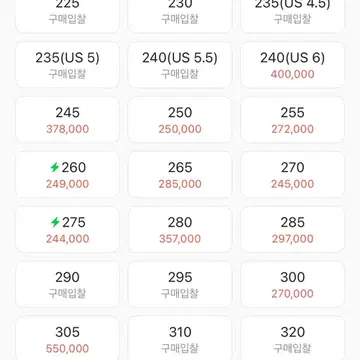This screenshot has height=360, width=360.
Task: Choose size 270 priced 245,000
Action: coord(293,175)
